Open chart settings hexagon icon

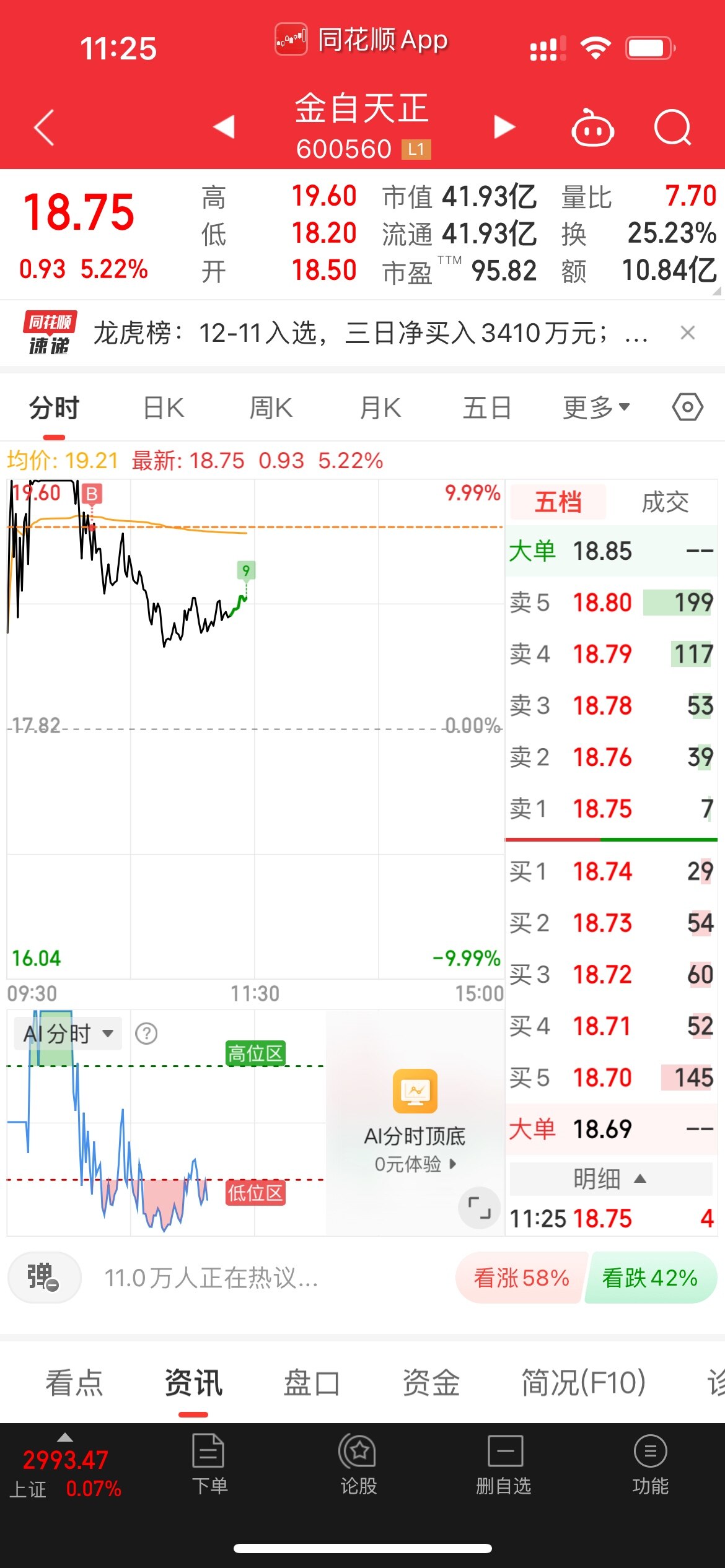(x=687, y=407)
